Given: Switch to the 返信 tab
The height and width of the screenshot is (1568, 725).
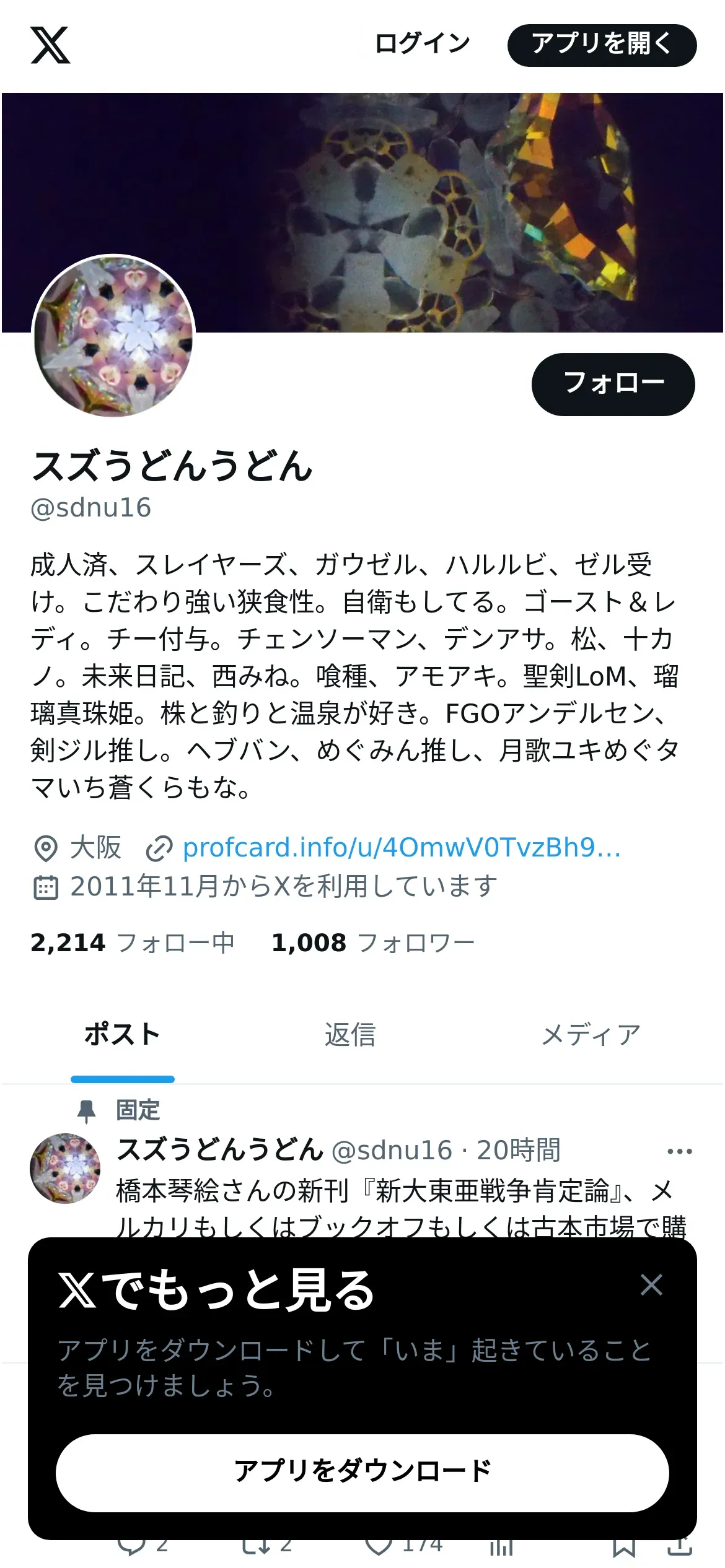Looking at the screenshot, I should [350, 1035].
